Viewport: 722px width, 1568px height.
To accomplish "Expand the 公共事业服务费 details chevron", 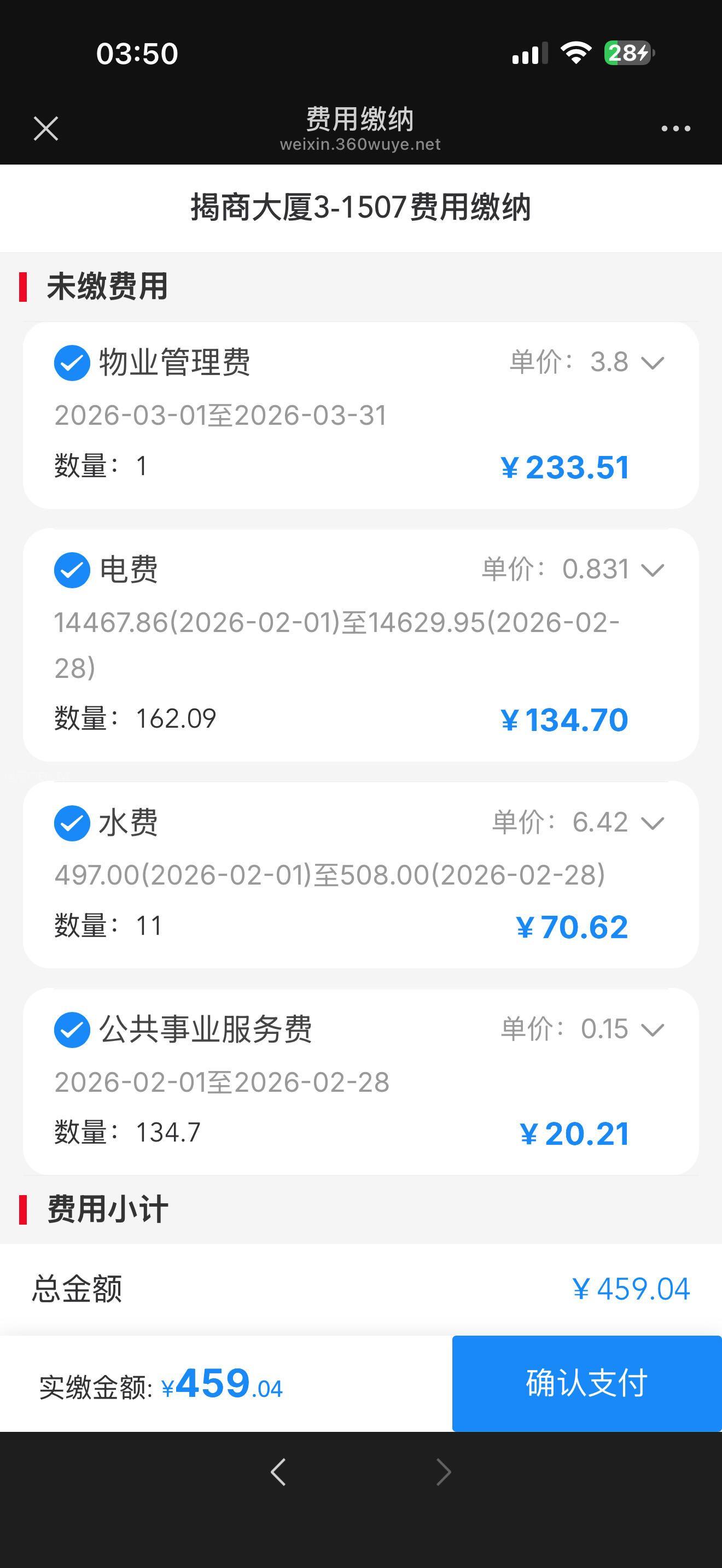I will 653,1030.
